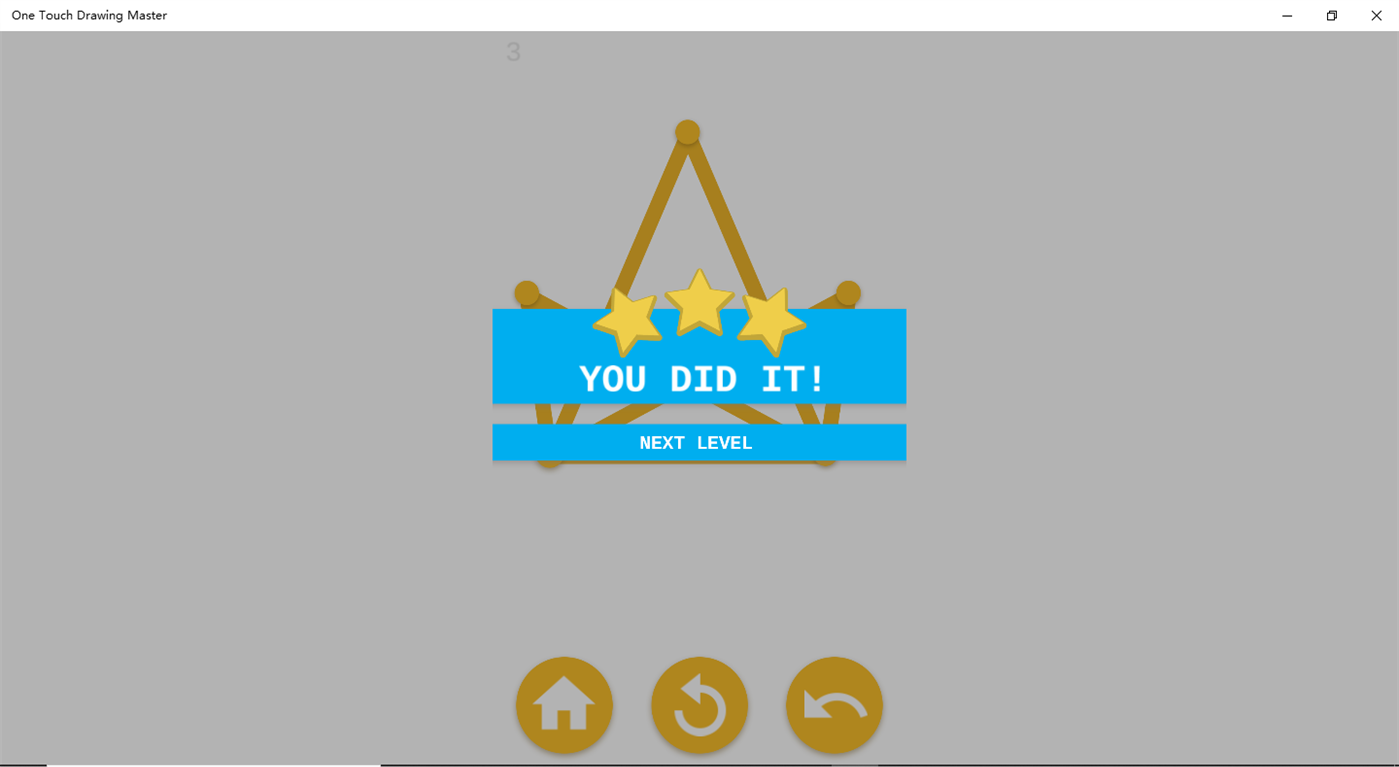Restart the level with the circular arrow
1399x767 pixels.
point(699,705)
